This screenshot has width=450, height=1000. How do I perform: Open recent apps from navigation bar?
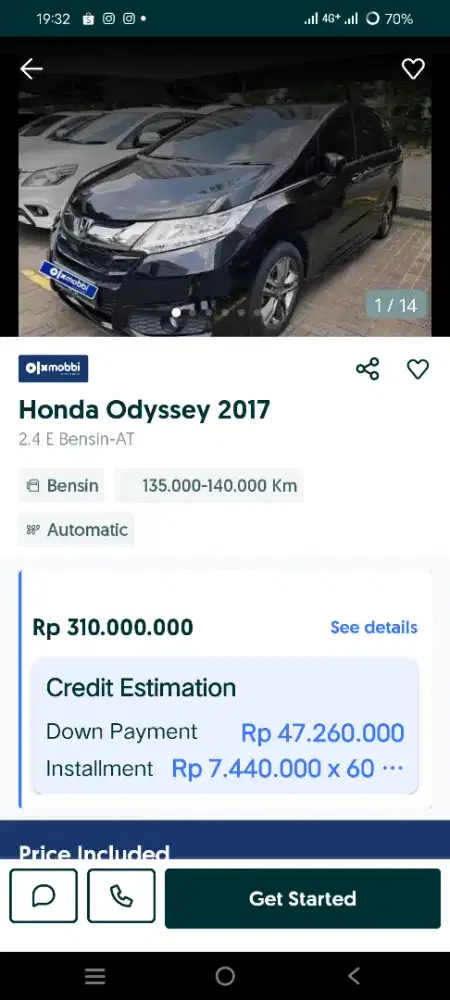coord(95,976)
